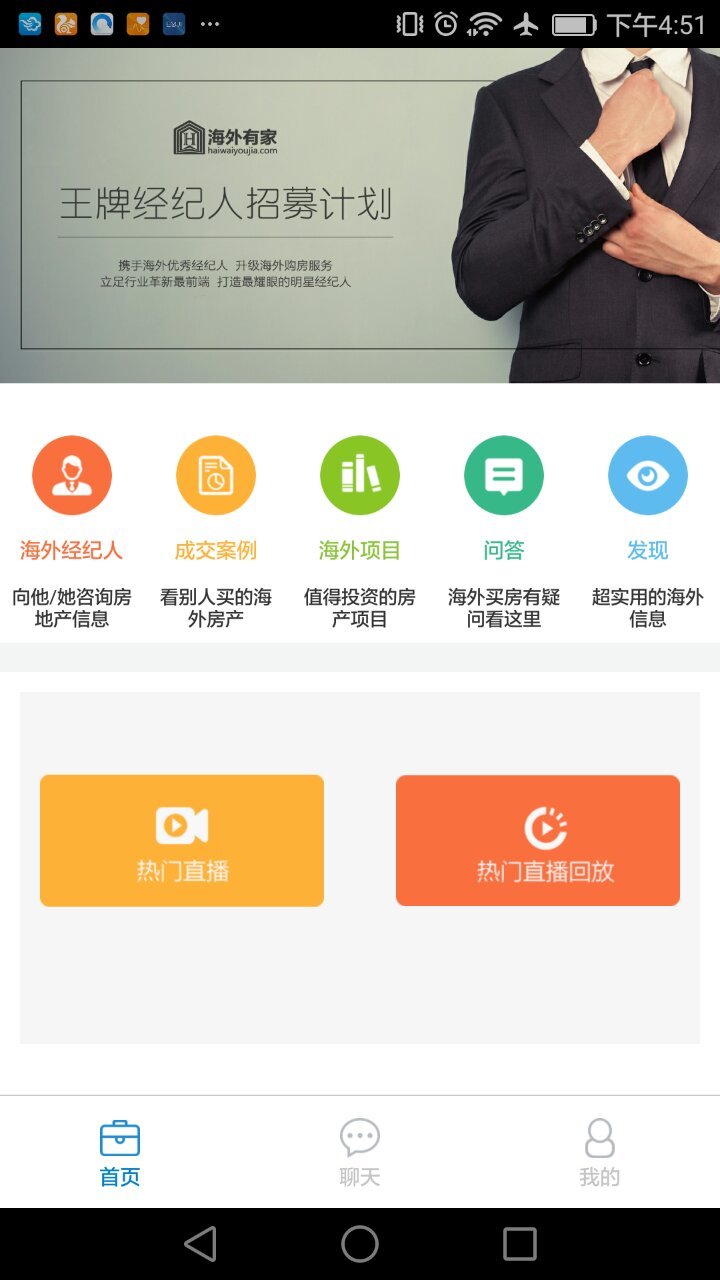
Task: Tap the 热门直播回放 button
Action: point(538,841)
